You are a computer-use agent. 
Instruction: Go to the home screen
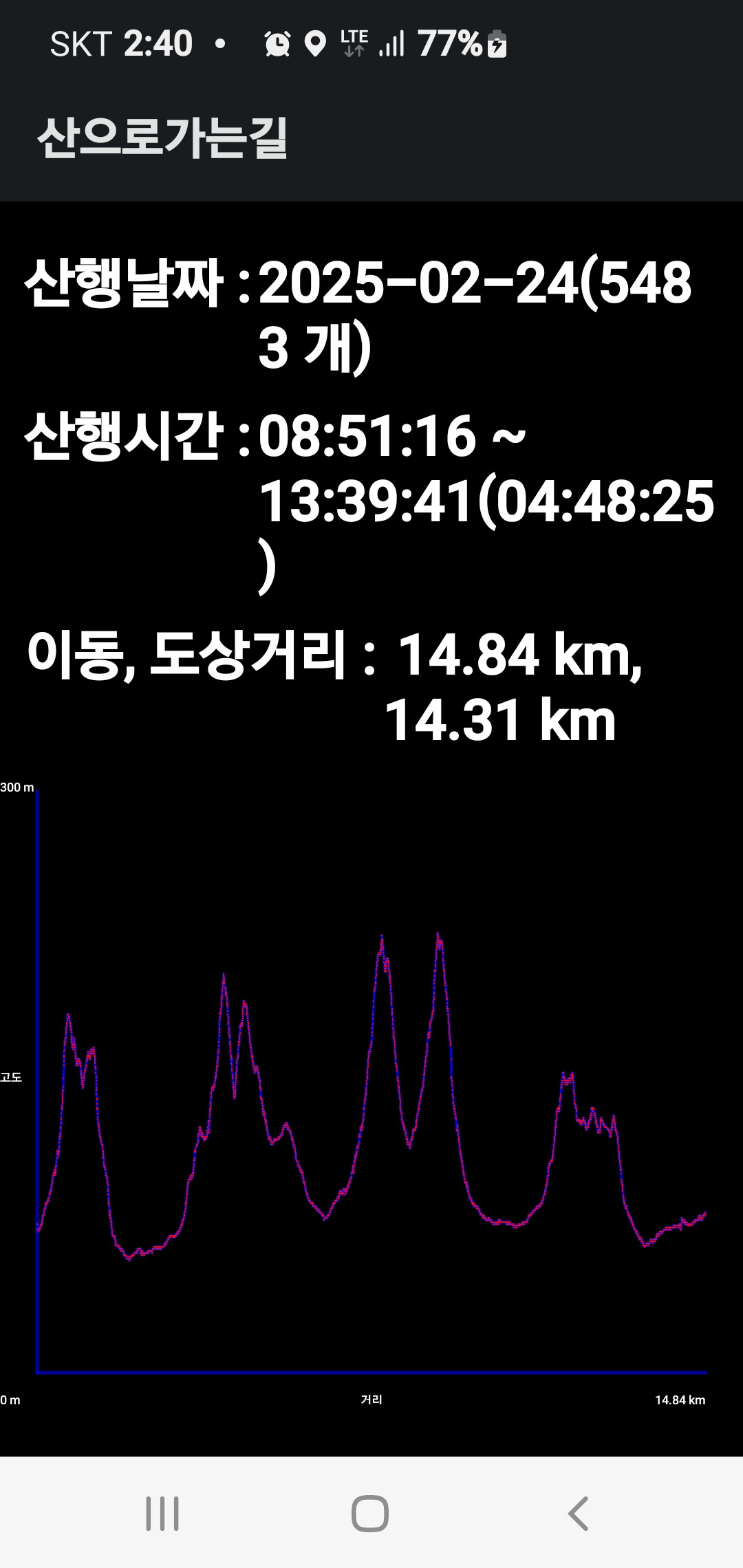(370, 1514)
